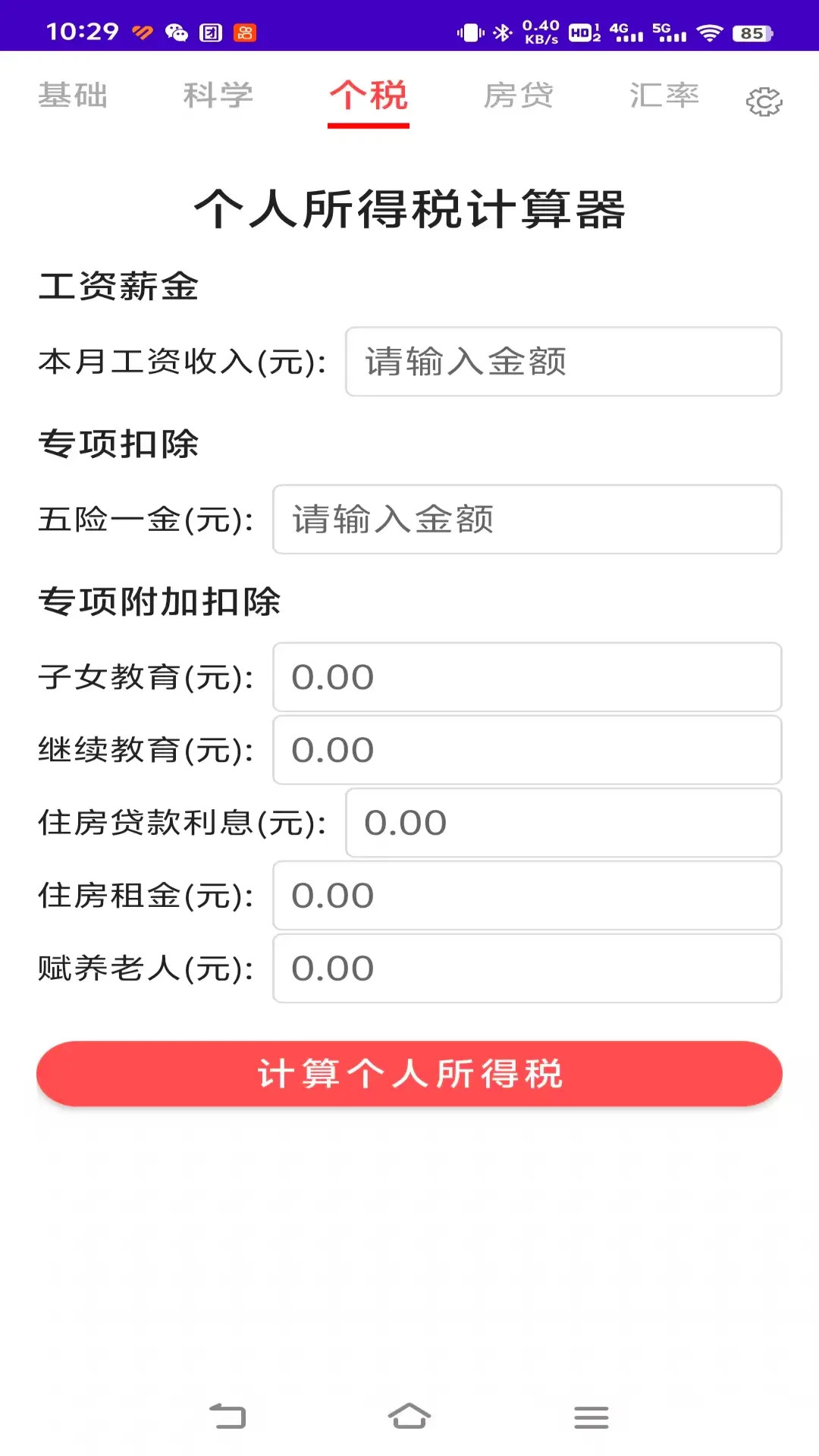Viewport: 819px width, 1456px height.
Task: Tap the Wi-Fi status bar icon
Action: (710, 33)
